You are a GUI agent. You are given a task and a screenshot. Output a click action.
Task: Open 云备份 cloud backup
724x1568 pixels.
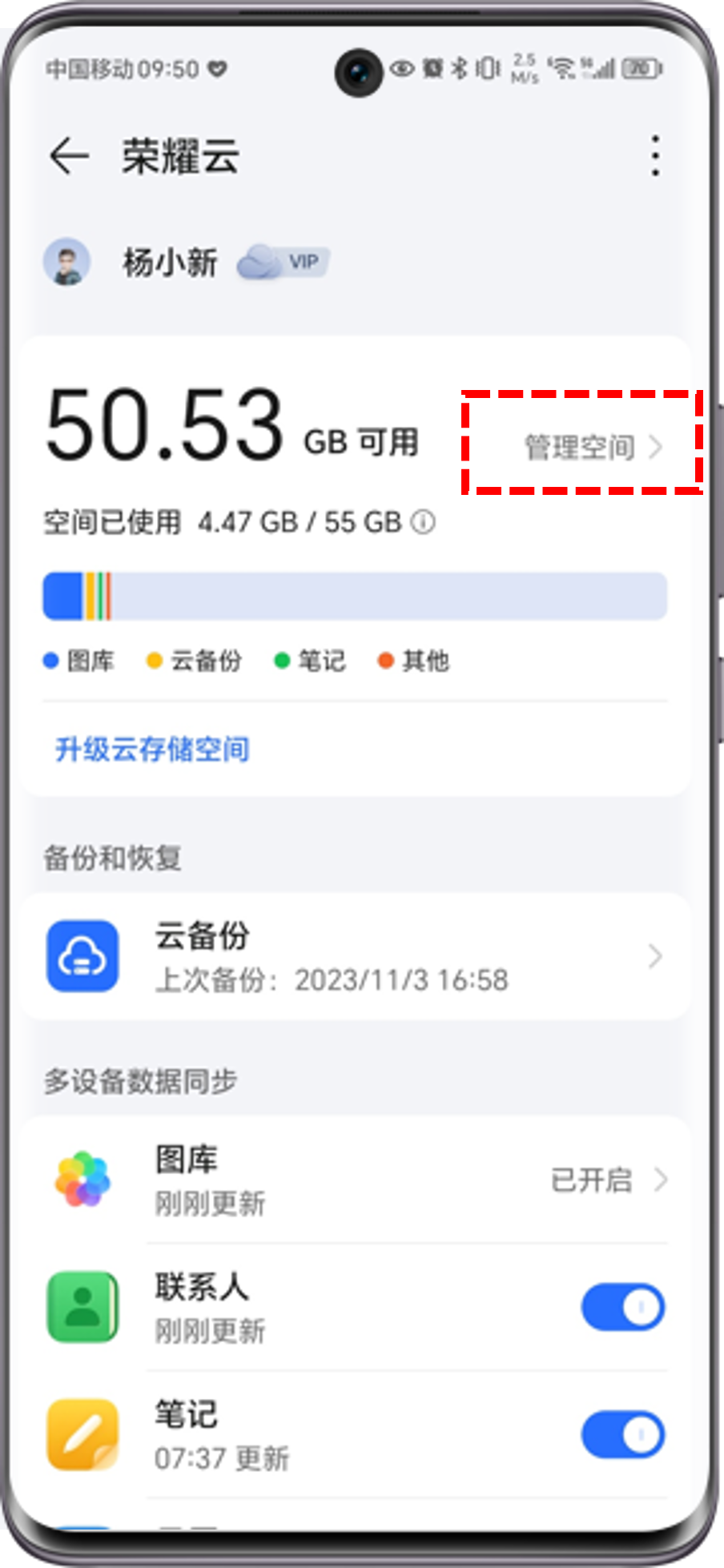click(352, 956)
